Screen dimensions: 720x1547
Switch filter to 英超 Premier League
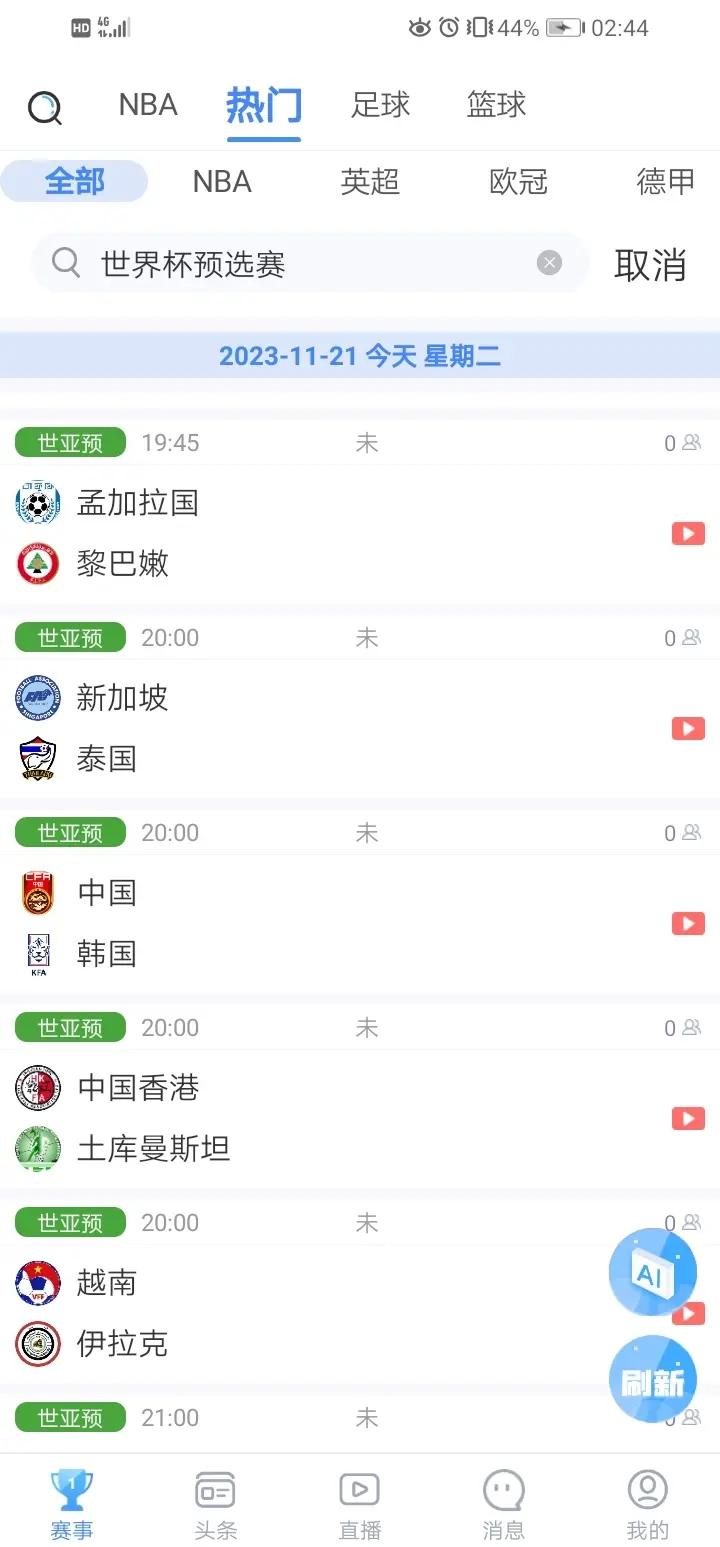[369, 181]
